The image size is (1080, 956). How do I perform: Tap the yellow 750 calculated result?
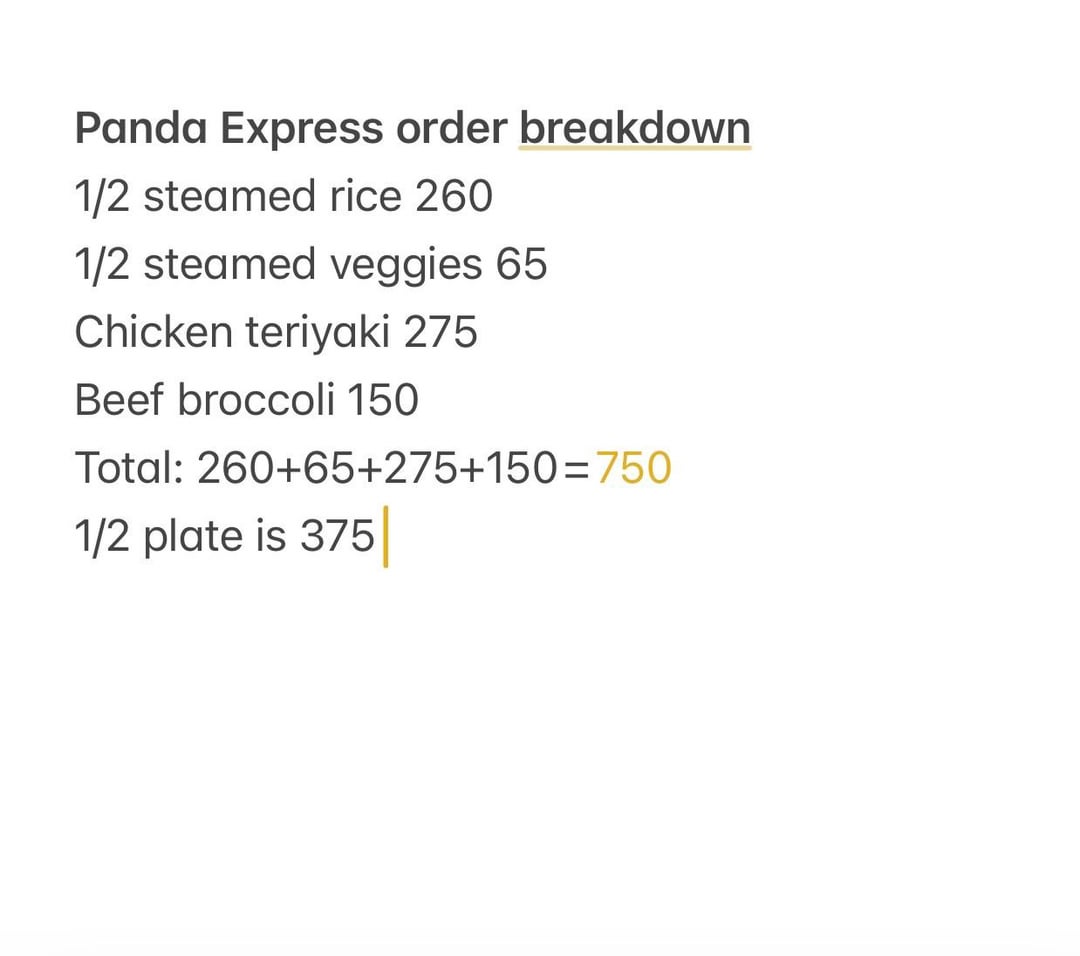pyautogui.click(x=633, y=468)
